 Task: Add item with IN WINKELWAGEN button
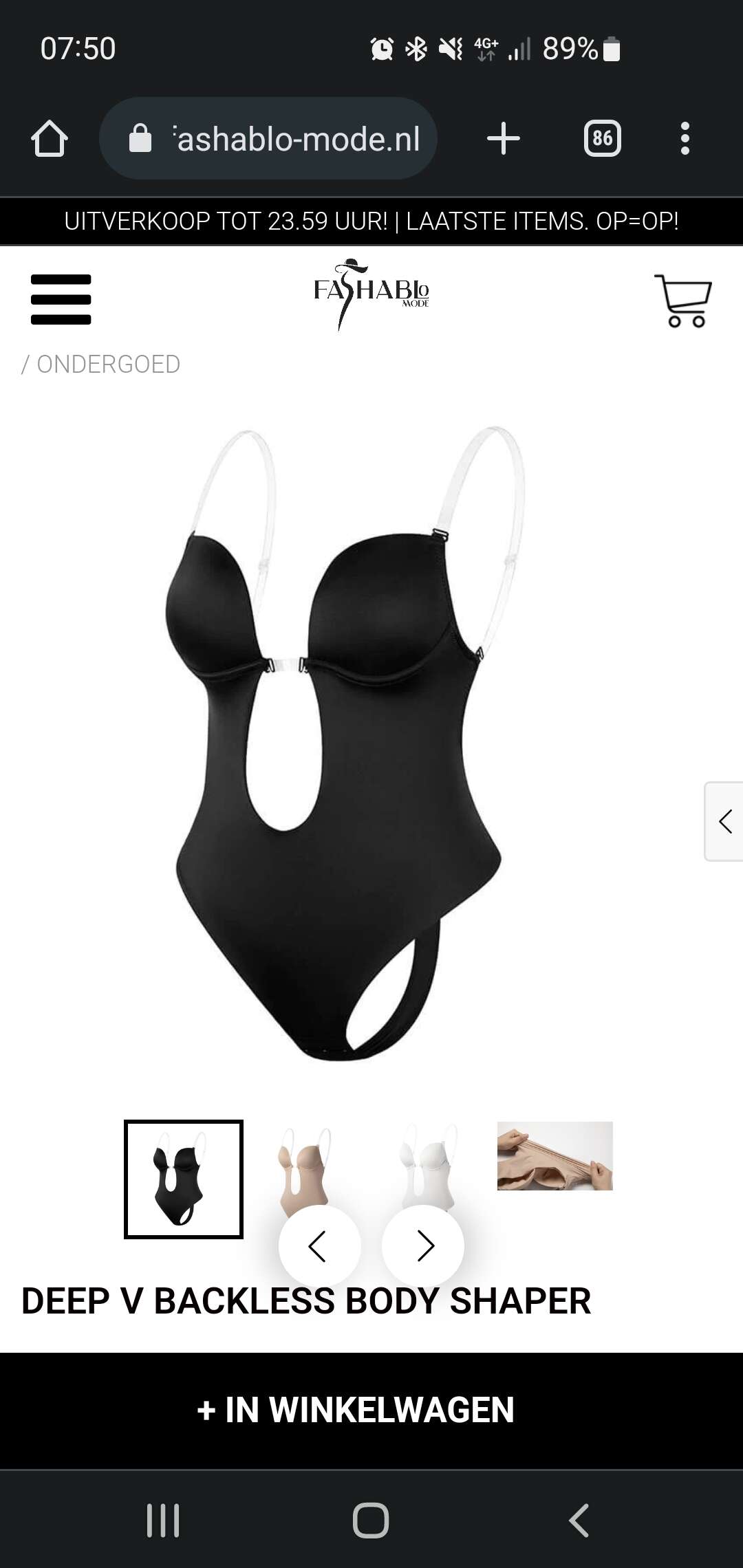pyautogui.click(x=371, y=1410)
